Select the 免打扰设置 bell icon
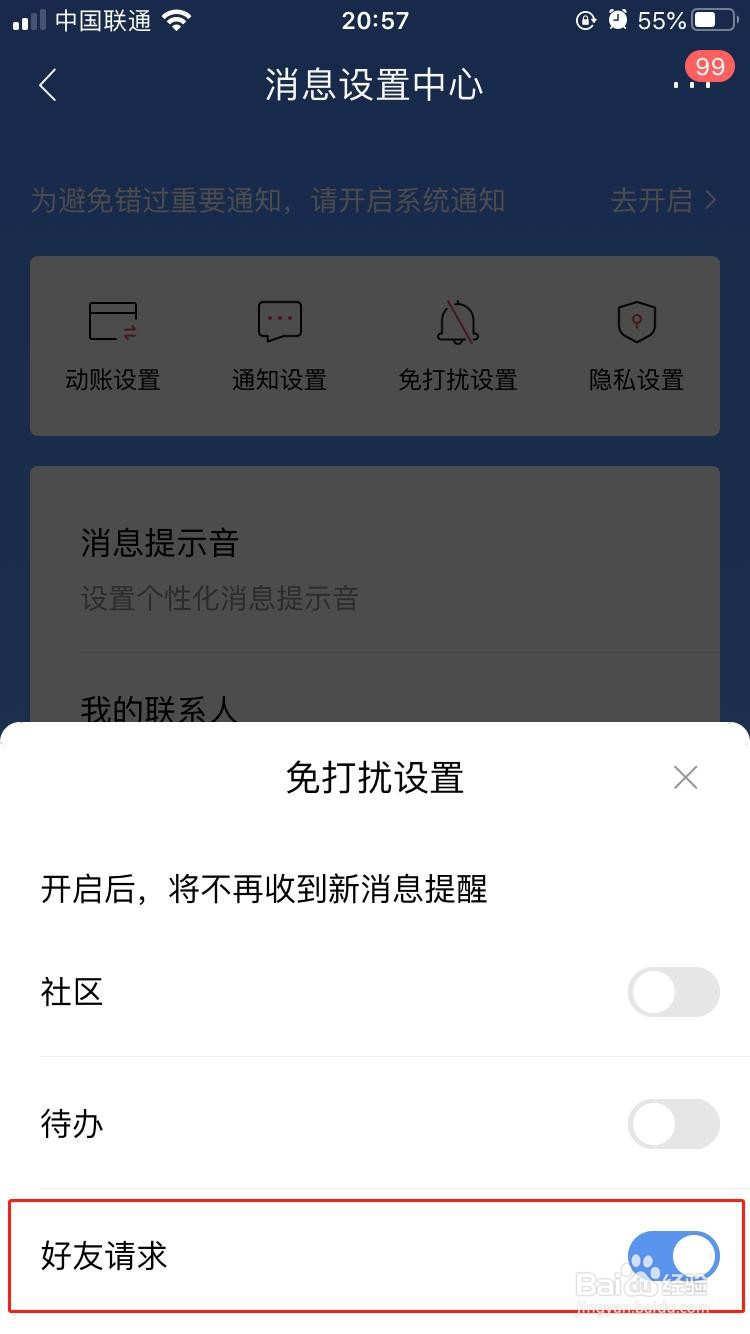This screenshot has height=1334, width=750. tap(457, 320)
